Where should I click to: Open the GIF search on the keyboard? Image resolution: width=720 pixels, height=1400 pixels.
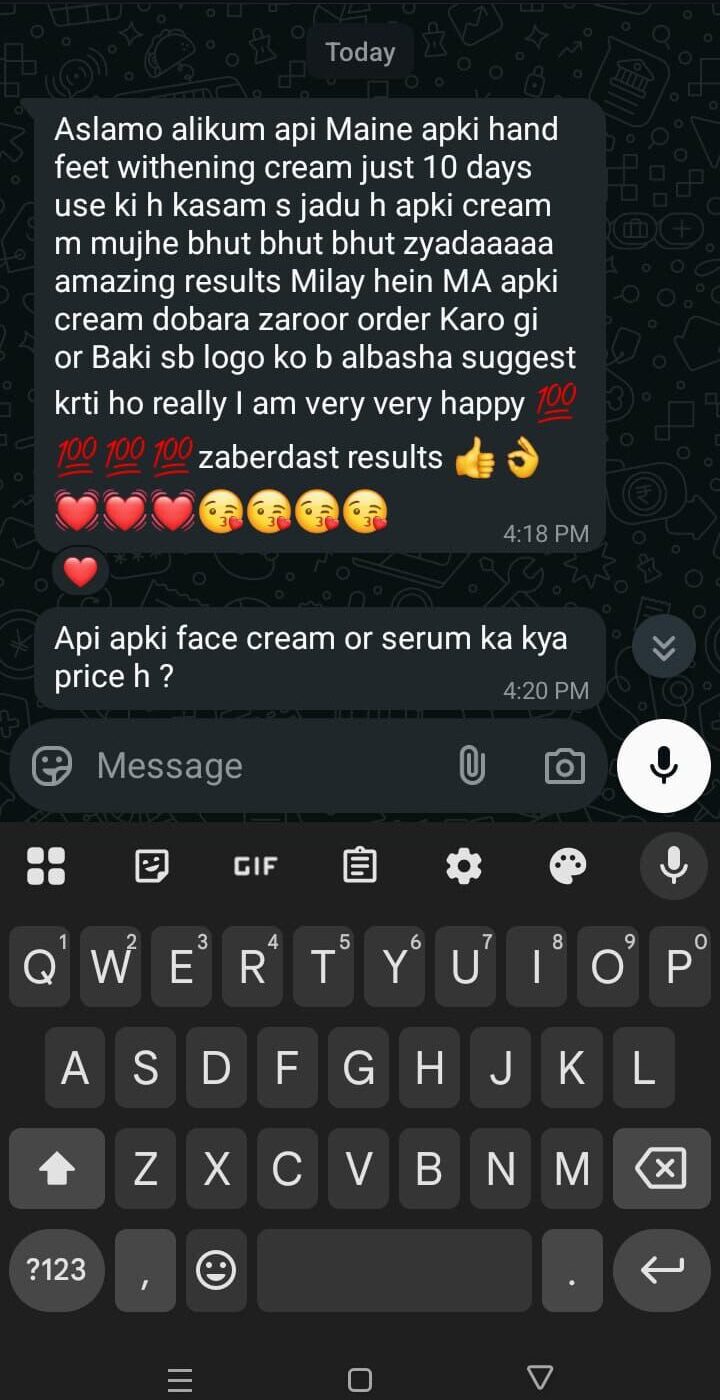[x=255, y=866]
